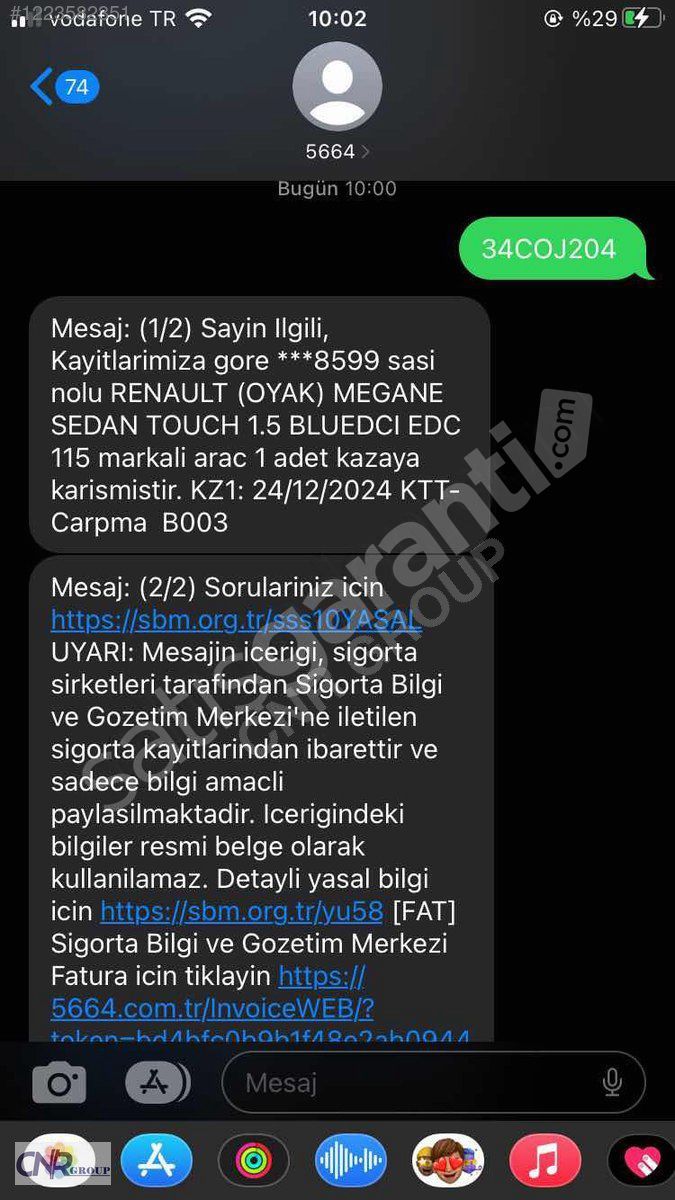The width and height of the screenshot is (675, 1200).
Task: Open the sbm.org.tr/sss10YASAL link
Action: 236,620
